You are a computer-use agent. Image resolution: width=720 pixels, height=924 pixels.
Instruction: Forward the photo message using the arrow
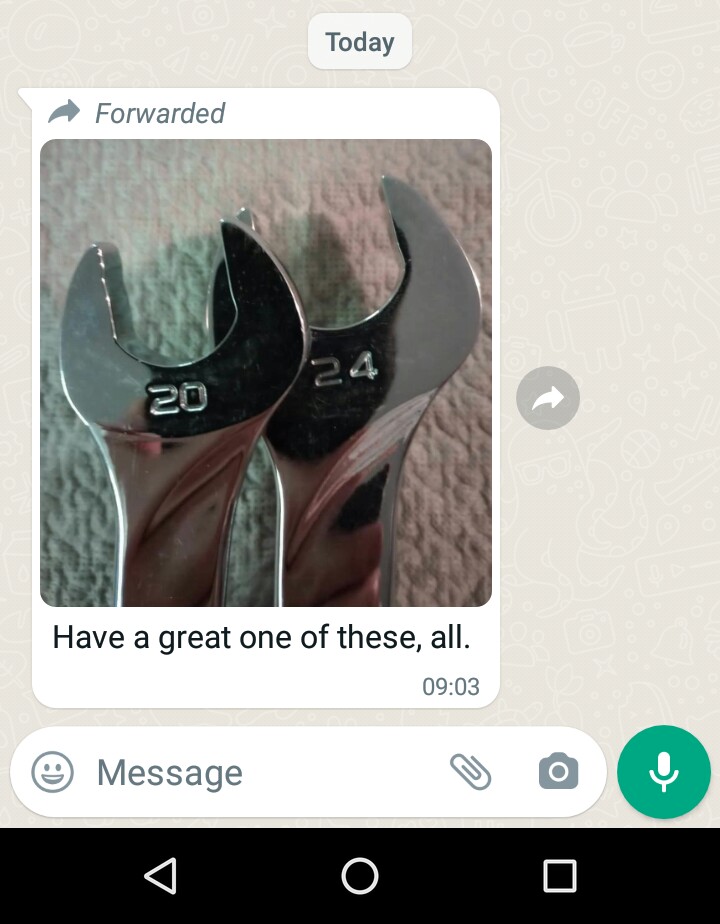click(548, 398)
